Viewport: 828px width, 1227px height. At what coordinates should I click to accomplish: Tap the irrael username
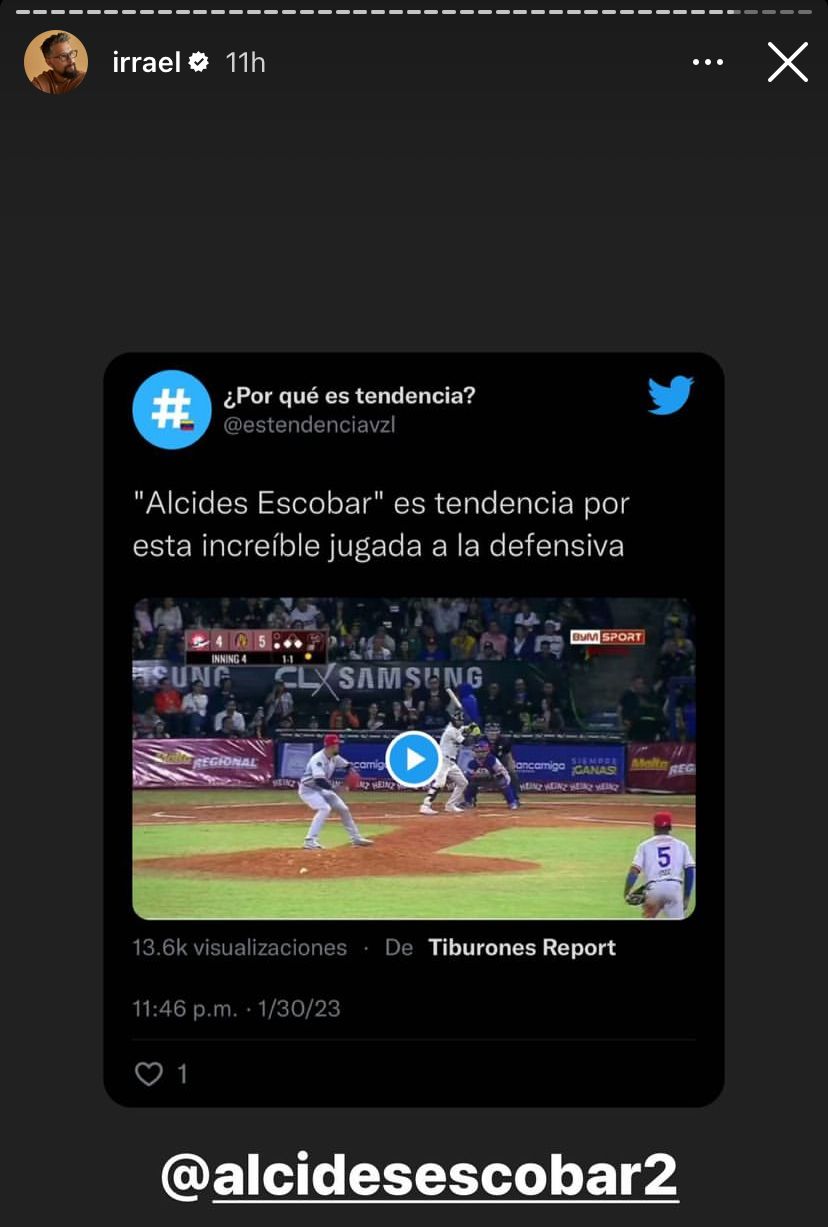point(147,62)
